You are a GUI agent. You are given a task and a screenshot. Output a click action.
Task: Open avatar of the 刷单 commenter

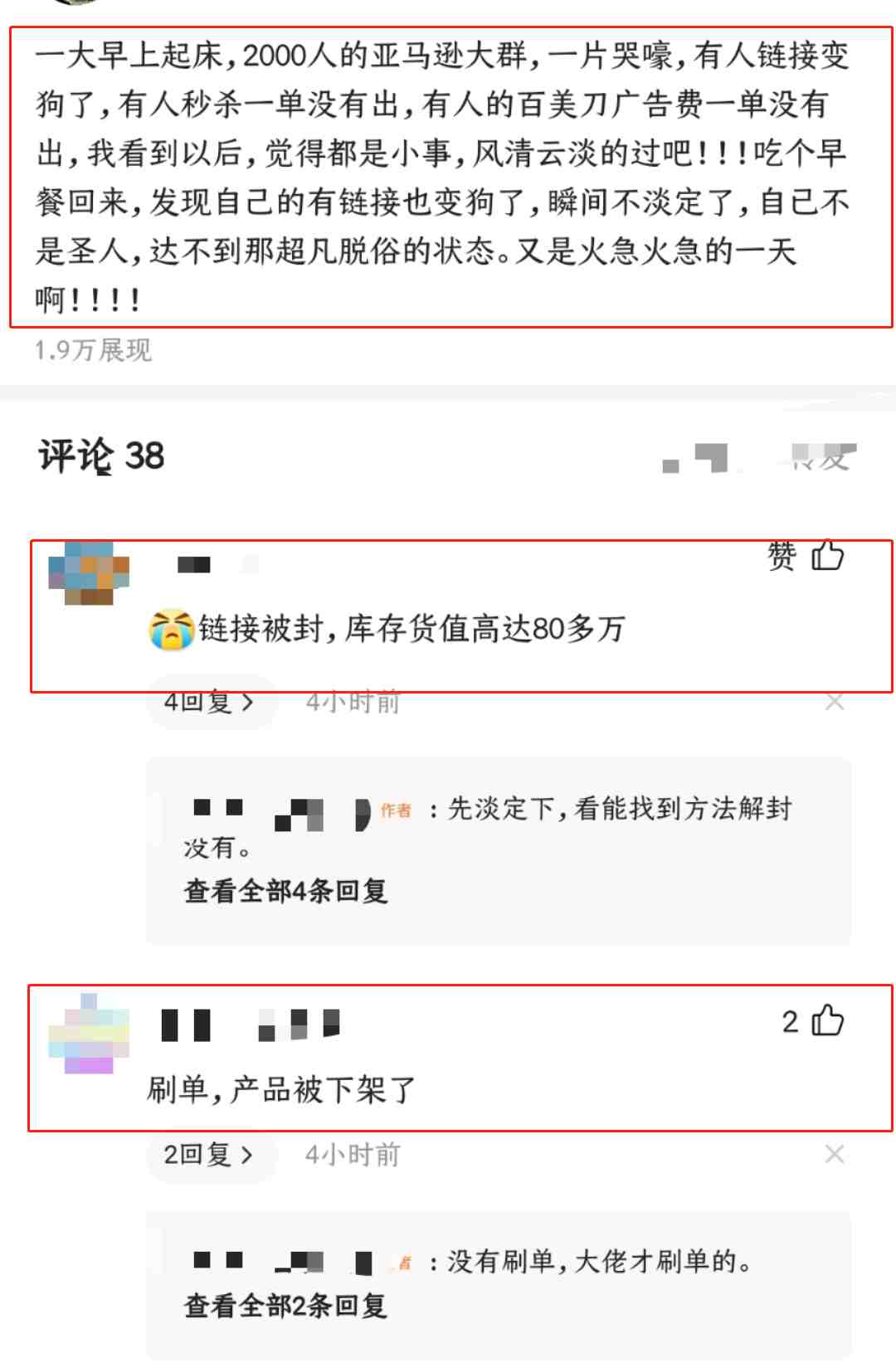(89, 1034)
